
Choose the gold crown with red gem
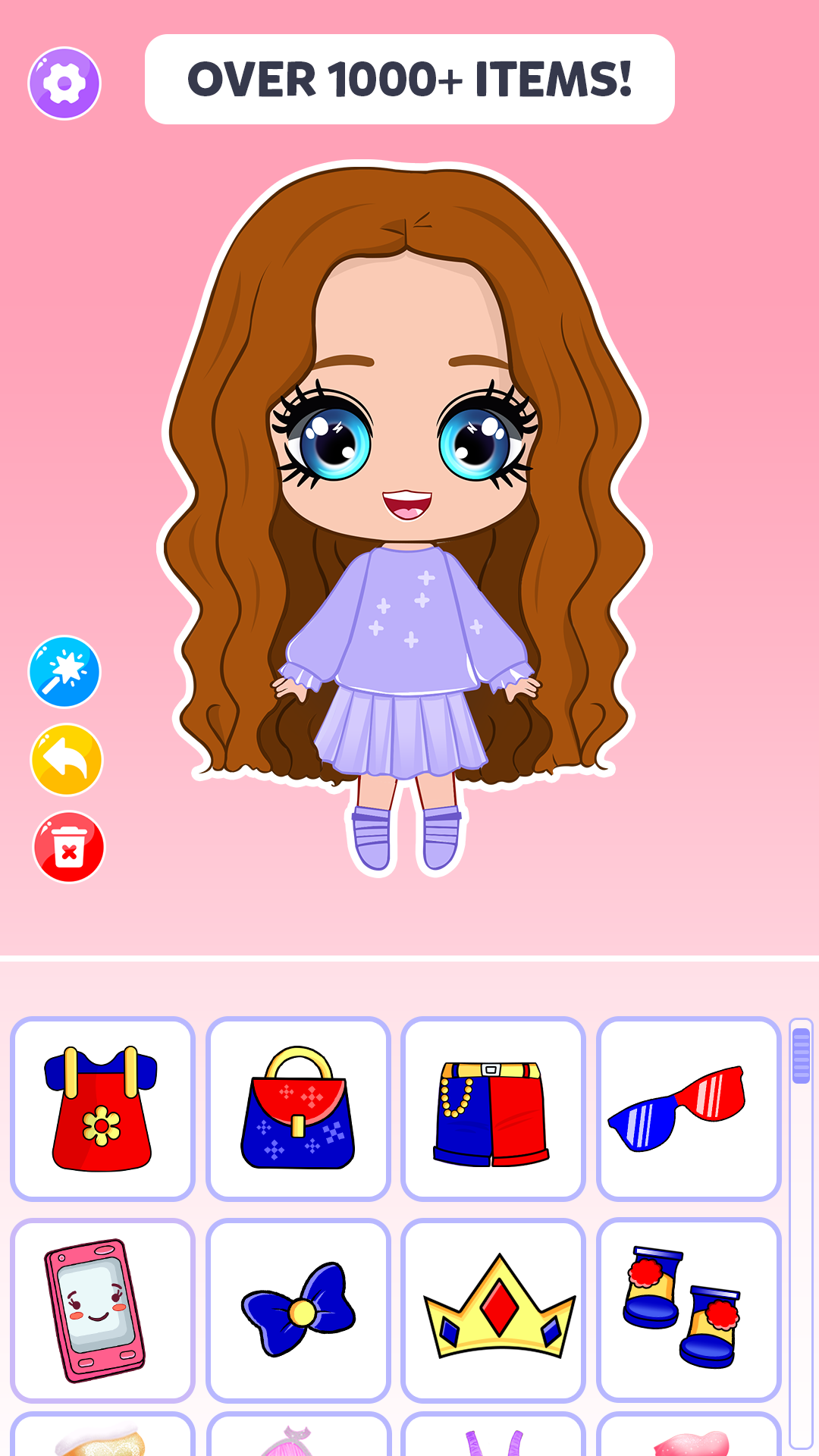[x=493, y=1310]
